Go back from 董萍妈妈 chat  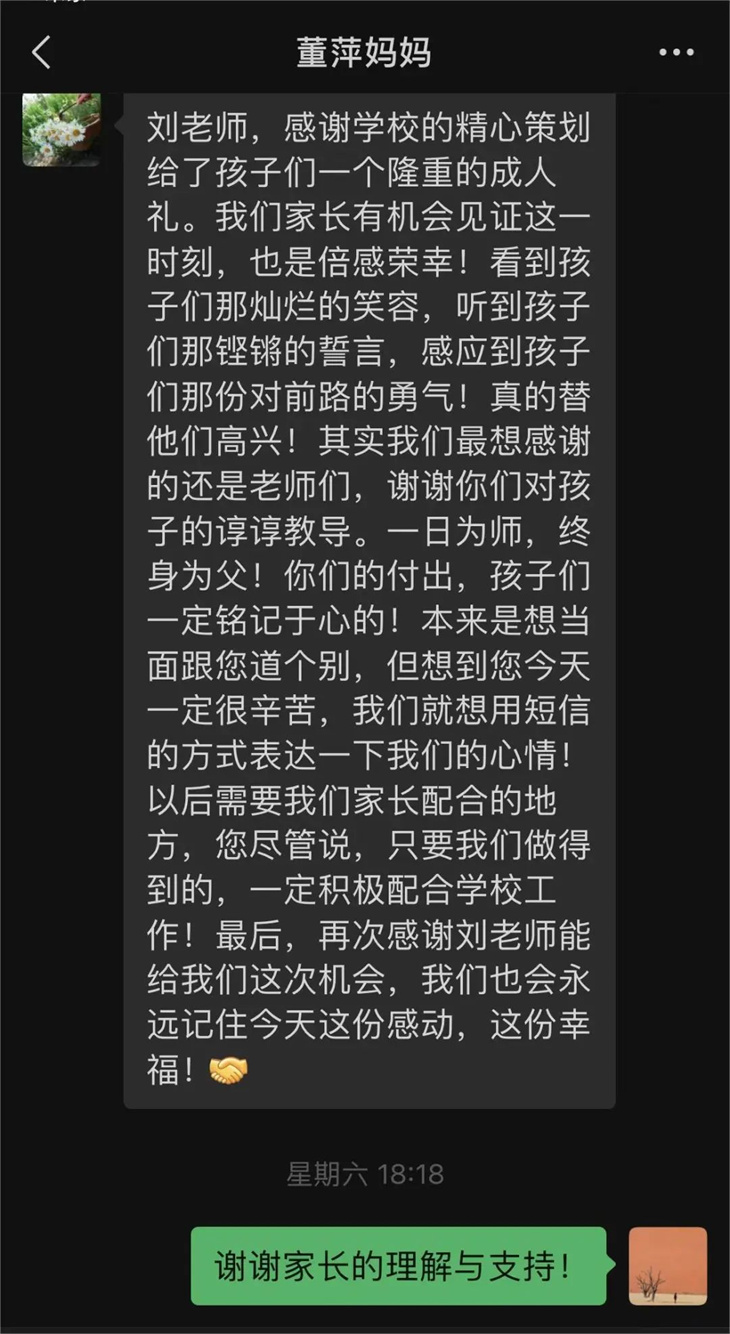pyautogui.click(x=41, y=53)
